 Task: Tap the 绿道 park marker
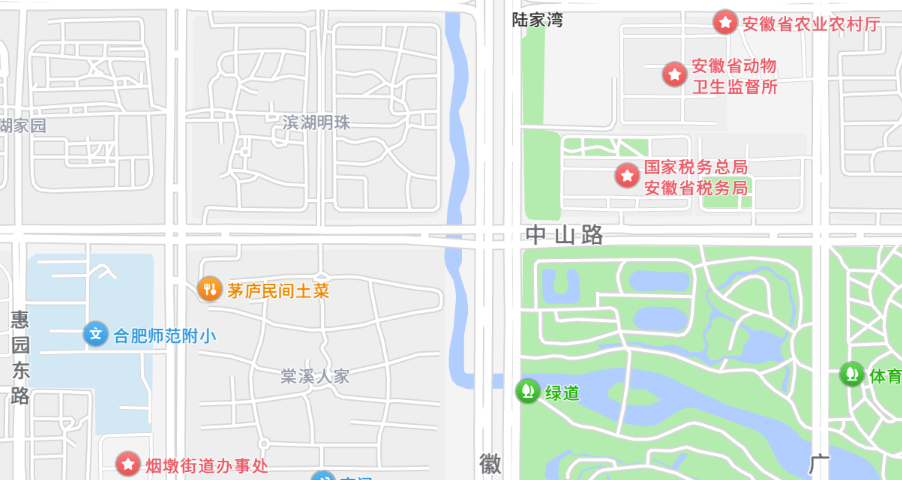527,392
